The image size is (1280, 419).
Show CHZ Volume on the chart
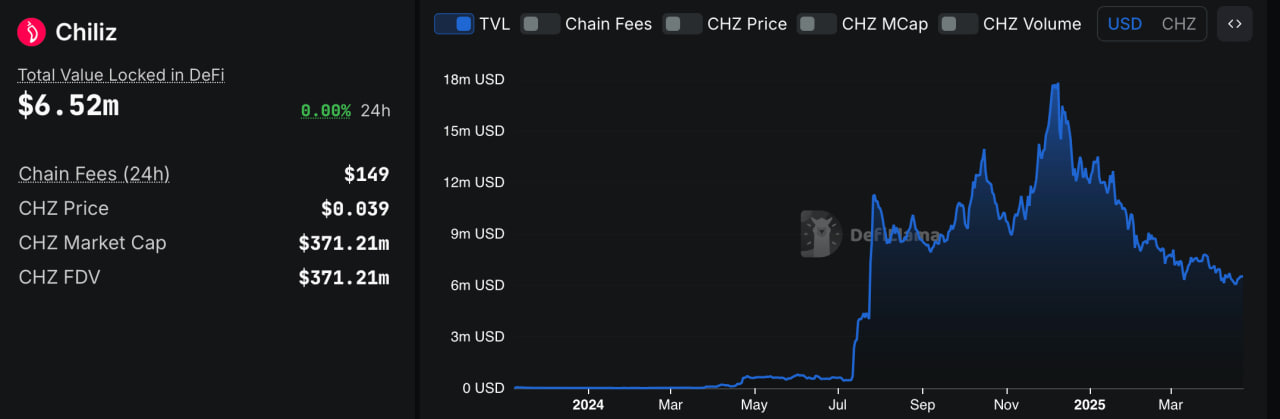click(x=958, y=24)
